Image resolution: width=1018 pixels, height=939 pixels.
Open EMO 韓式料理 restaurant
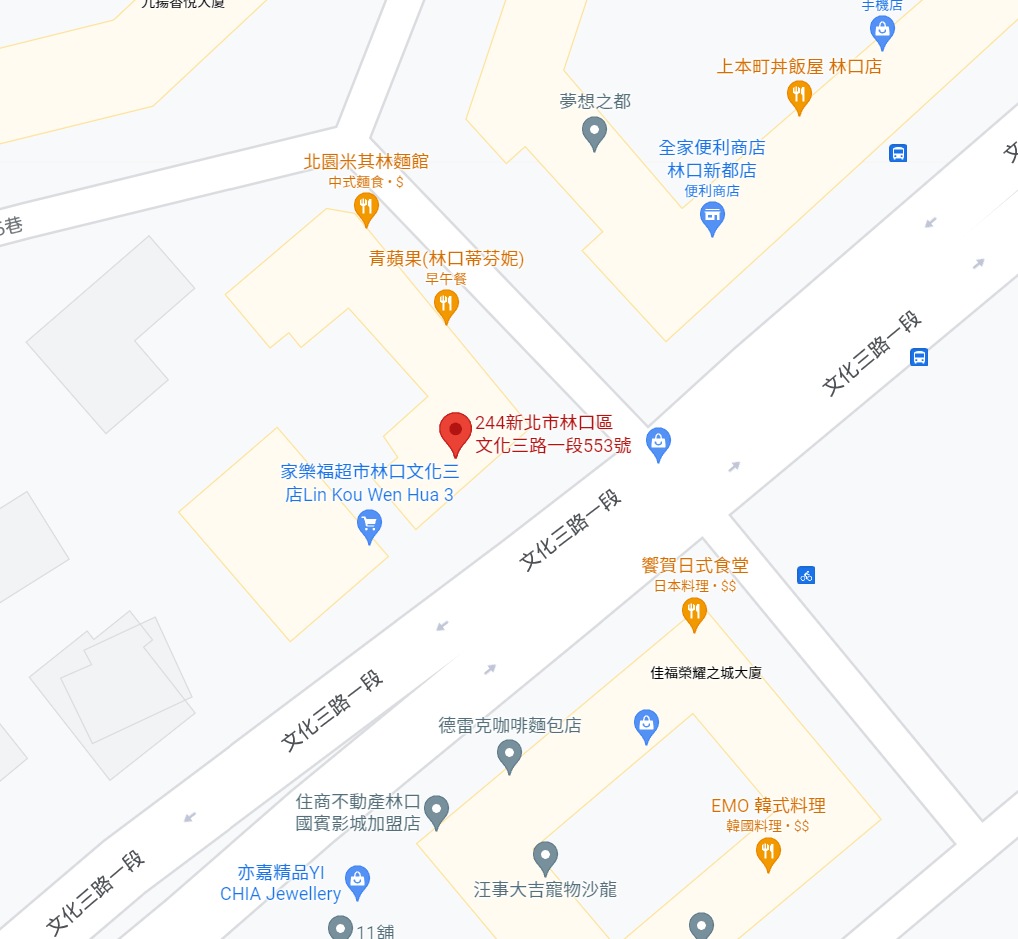(768, 852)
